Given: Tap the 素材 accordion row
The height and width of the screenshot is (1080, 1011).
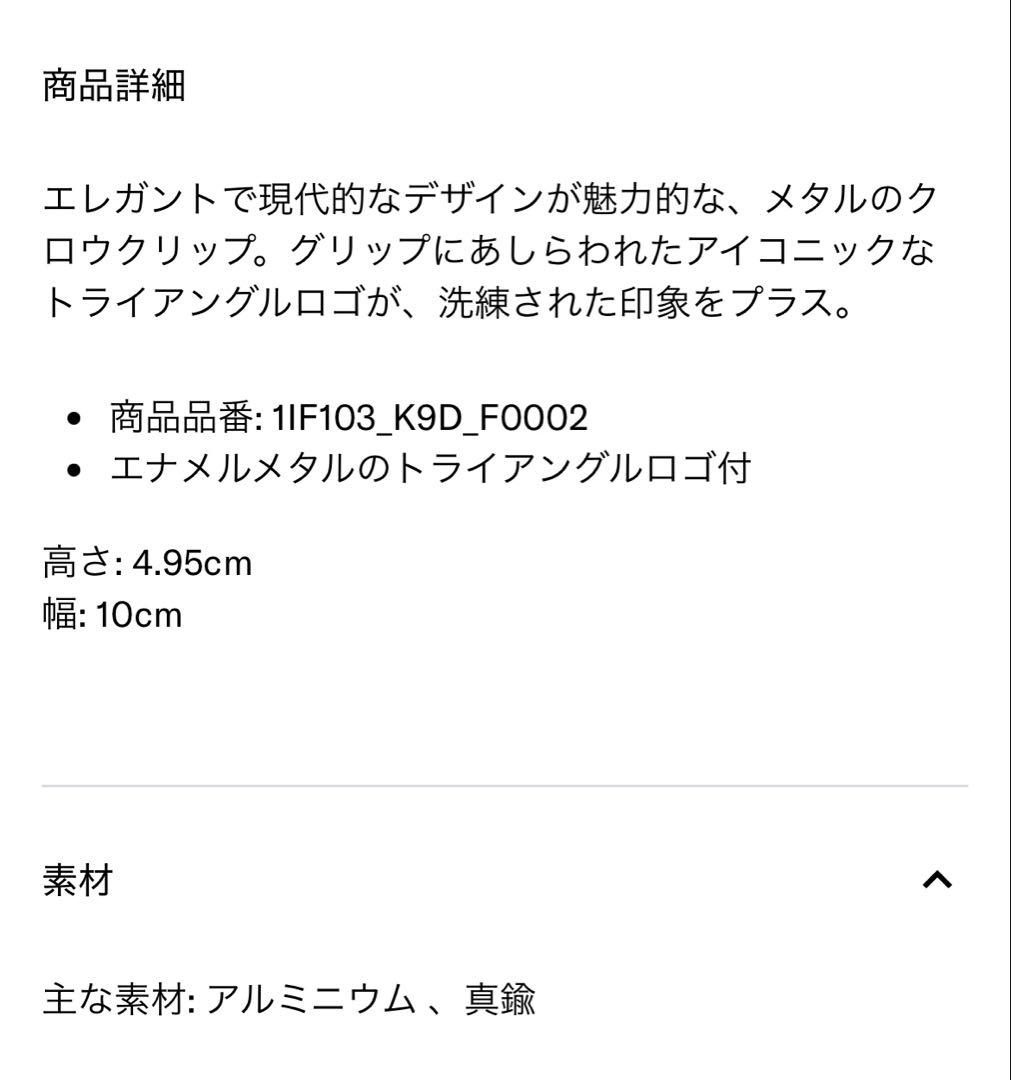Looking at the screenshot, I should click(x=500, y=878).
